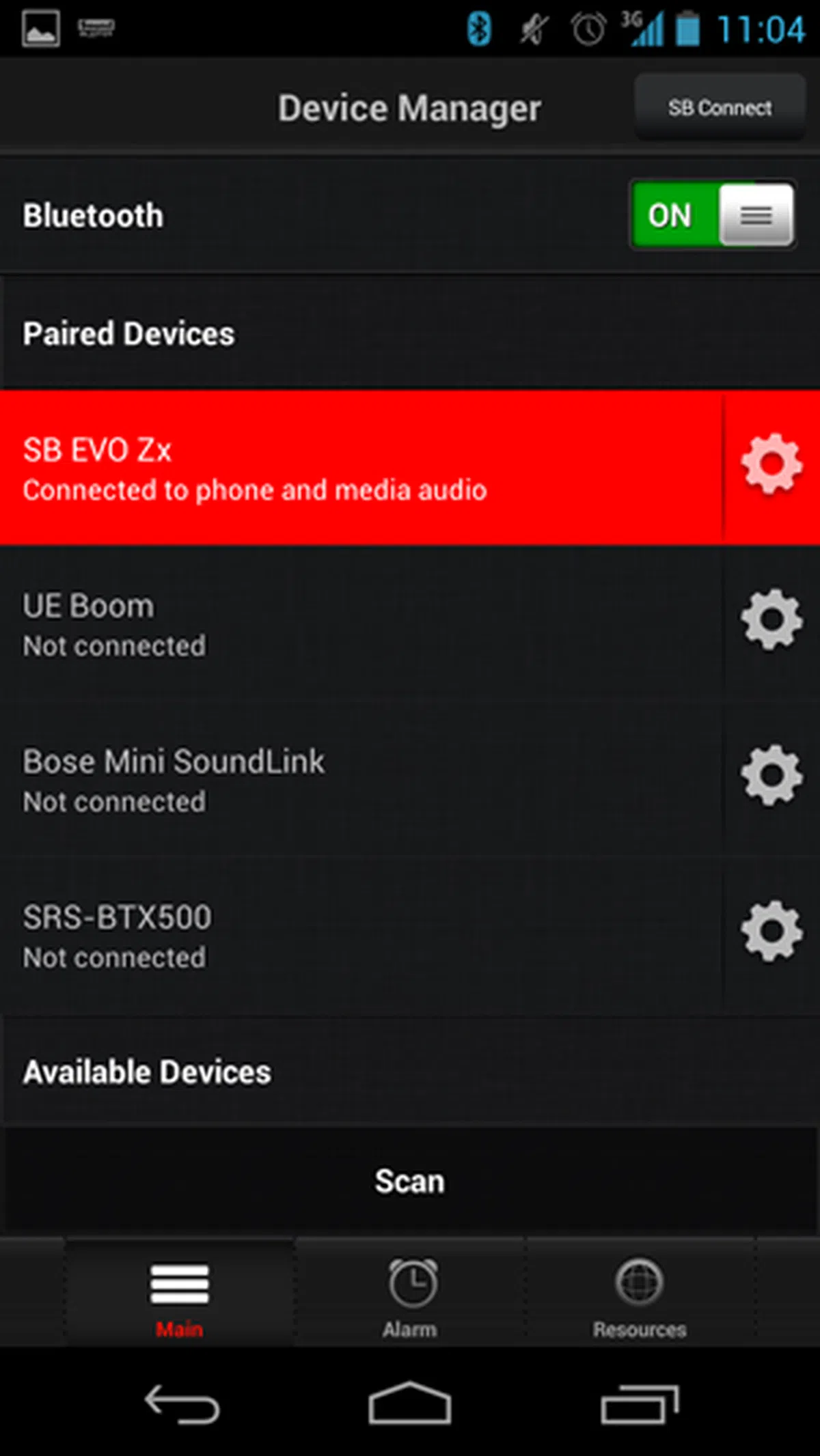Open settings gear for Bose Mini SoundLink
Screen dimensions: 820x1456
(771, 775)
